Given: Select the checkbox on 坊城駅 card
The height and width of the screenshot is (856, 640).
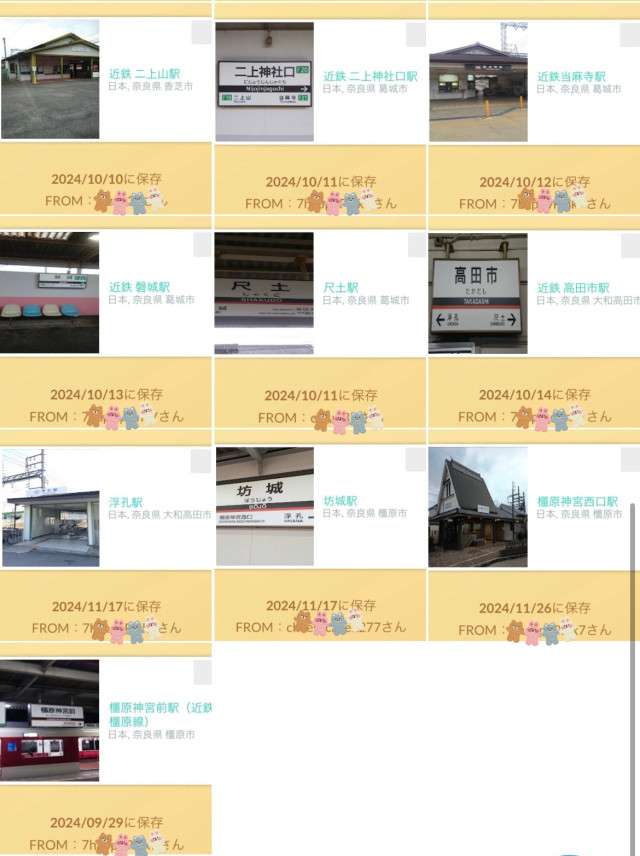Looking at the screenshot, I should pos(416,459).
